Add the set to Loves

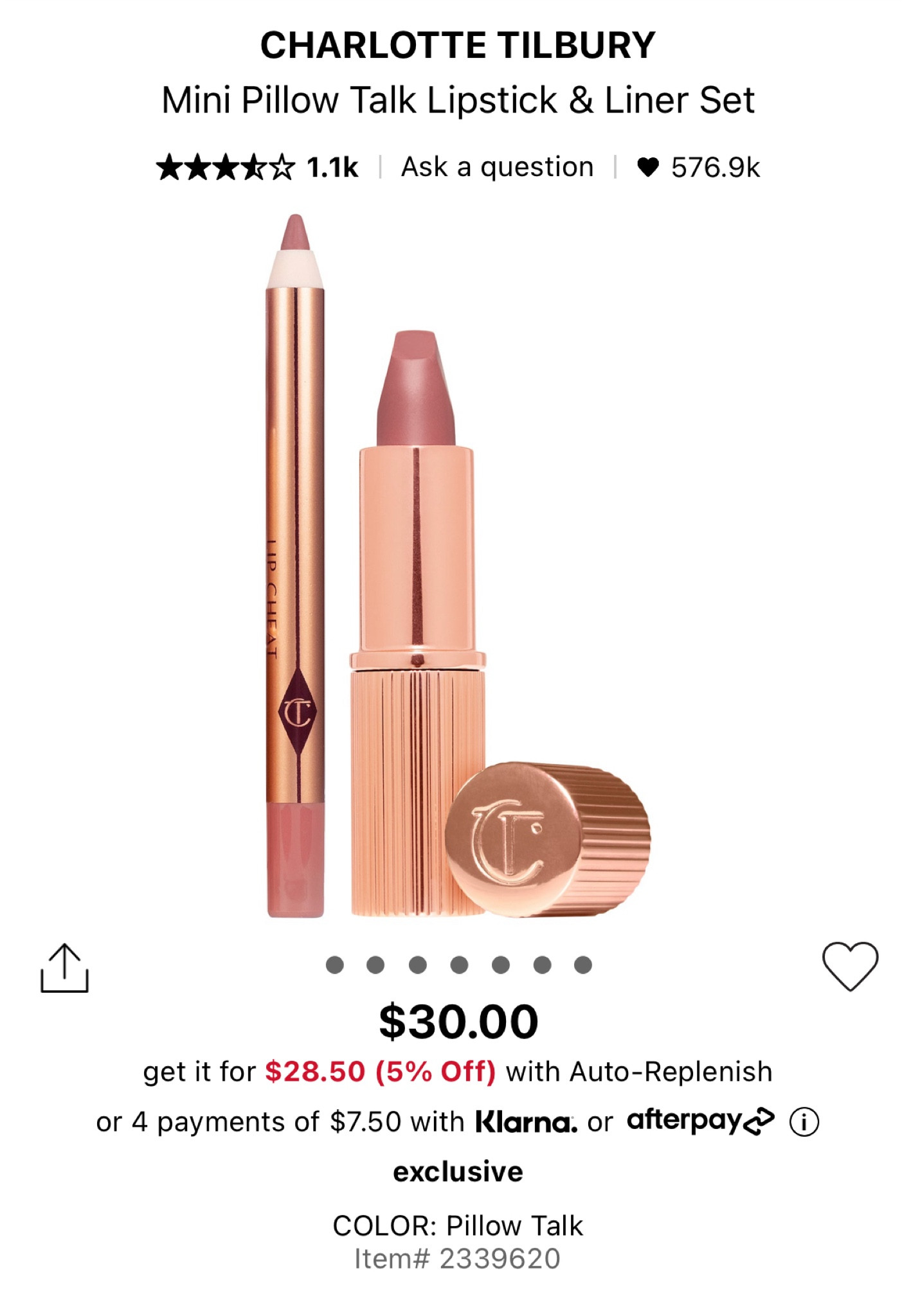[850, 966]
